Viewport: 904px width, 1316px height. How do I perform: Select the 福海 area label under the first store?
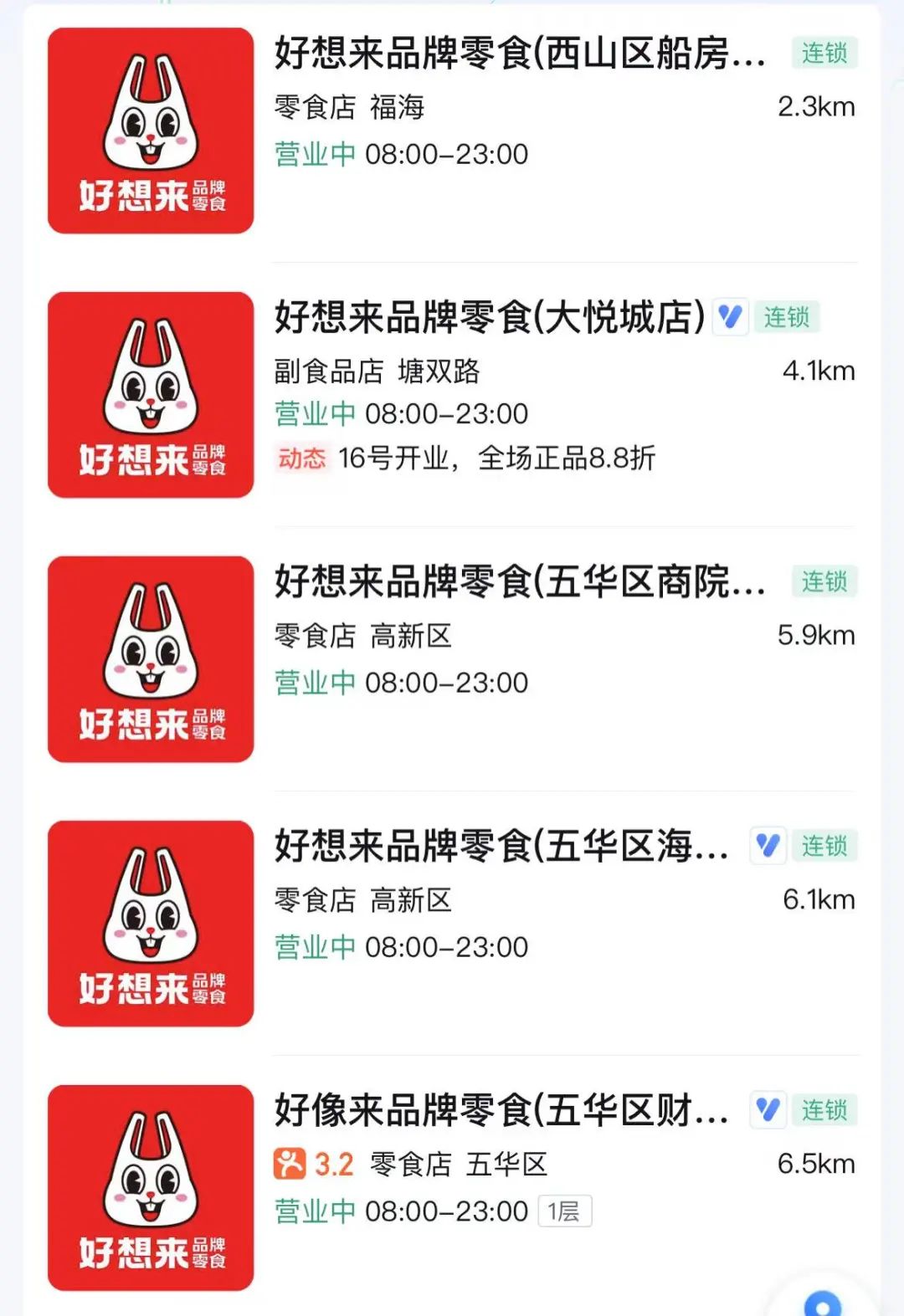pos(401,107)
